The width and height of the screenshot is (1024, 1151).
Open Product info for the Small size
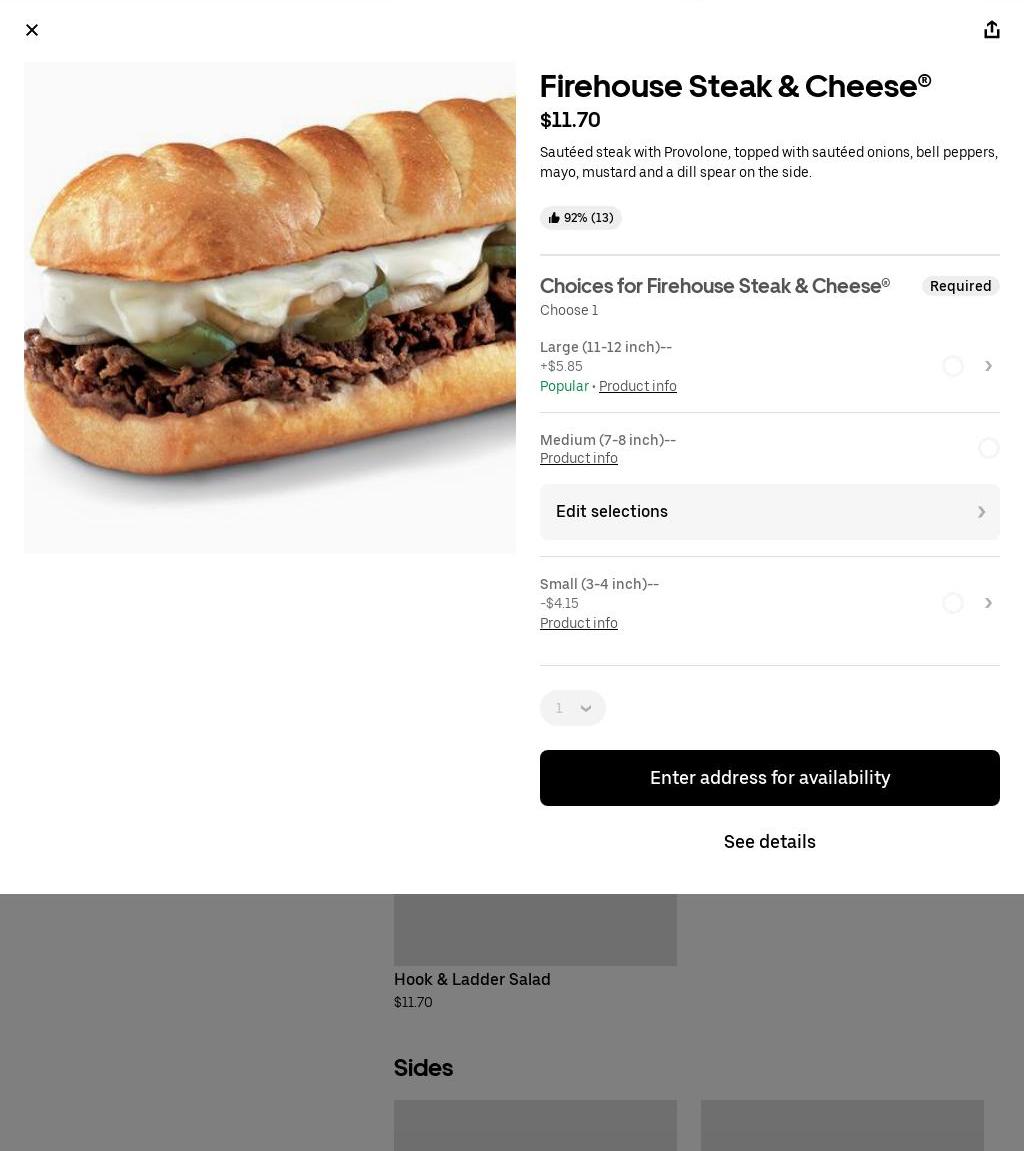579,624
